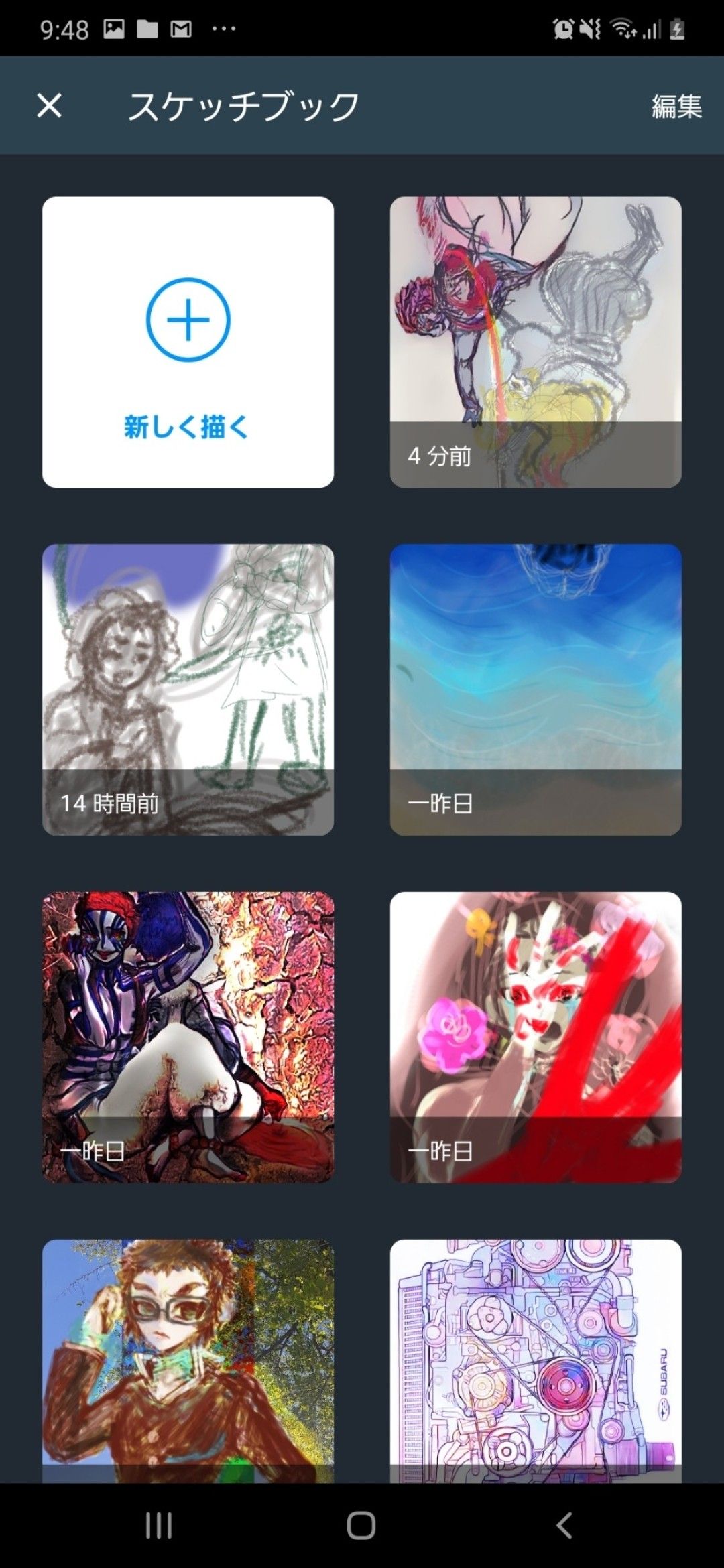
Task: Open the portrait sketch with glasses
Action: pos(188,1360)
